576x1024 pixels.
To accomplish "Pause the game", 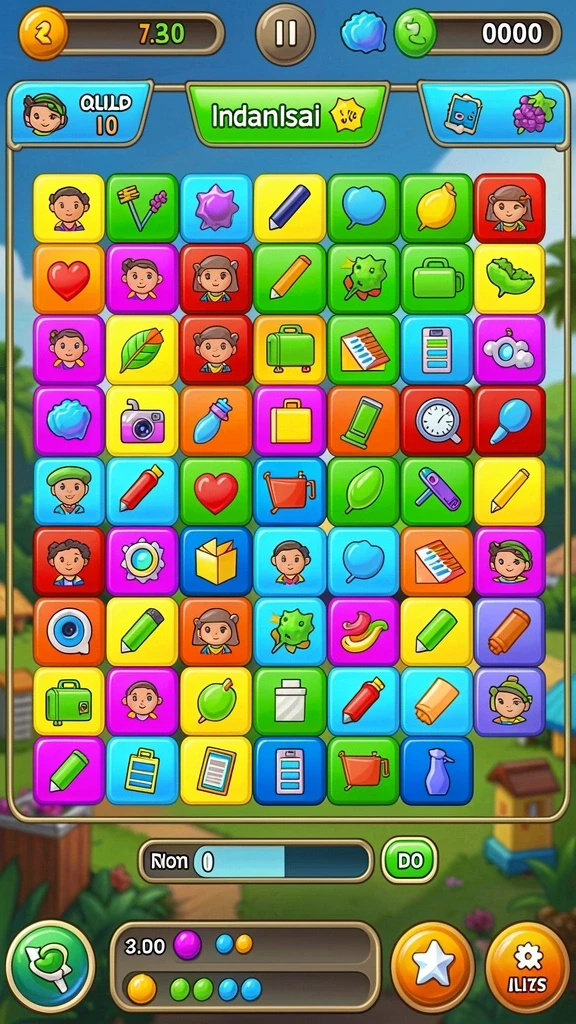I will pos(285,33).
